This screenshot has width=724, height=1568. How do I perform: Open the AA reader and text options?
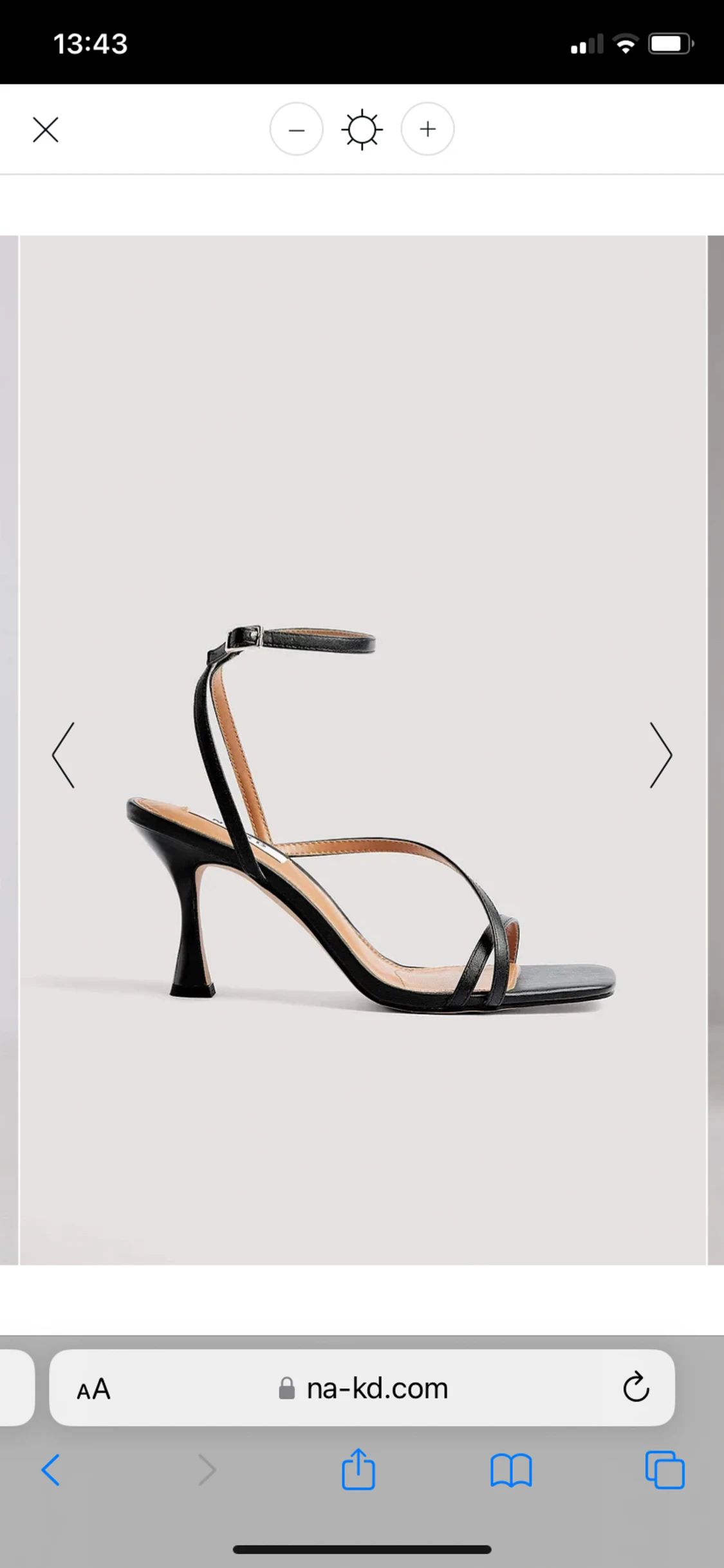pyautogui.click(x=94, y=1389)
